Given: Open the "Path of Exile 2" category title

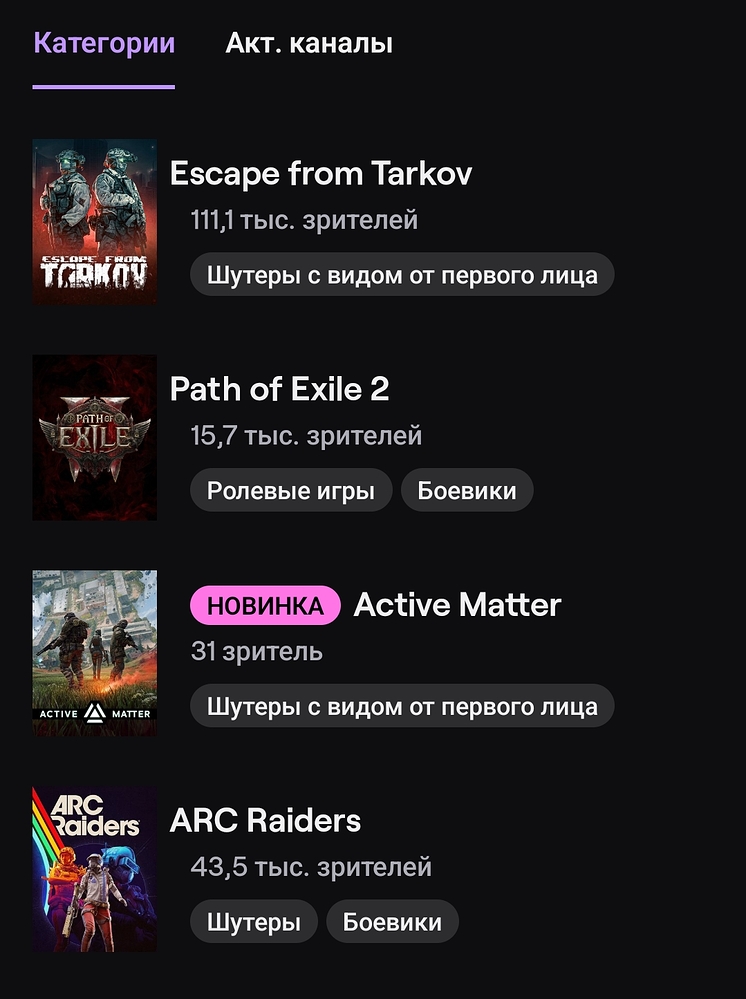Looking at the screenshot, I should point(280,390).
